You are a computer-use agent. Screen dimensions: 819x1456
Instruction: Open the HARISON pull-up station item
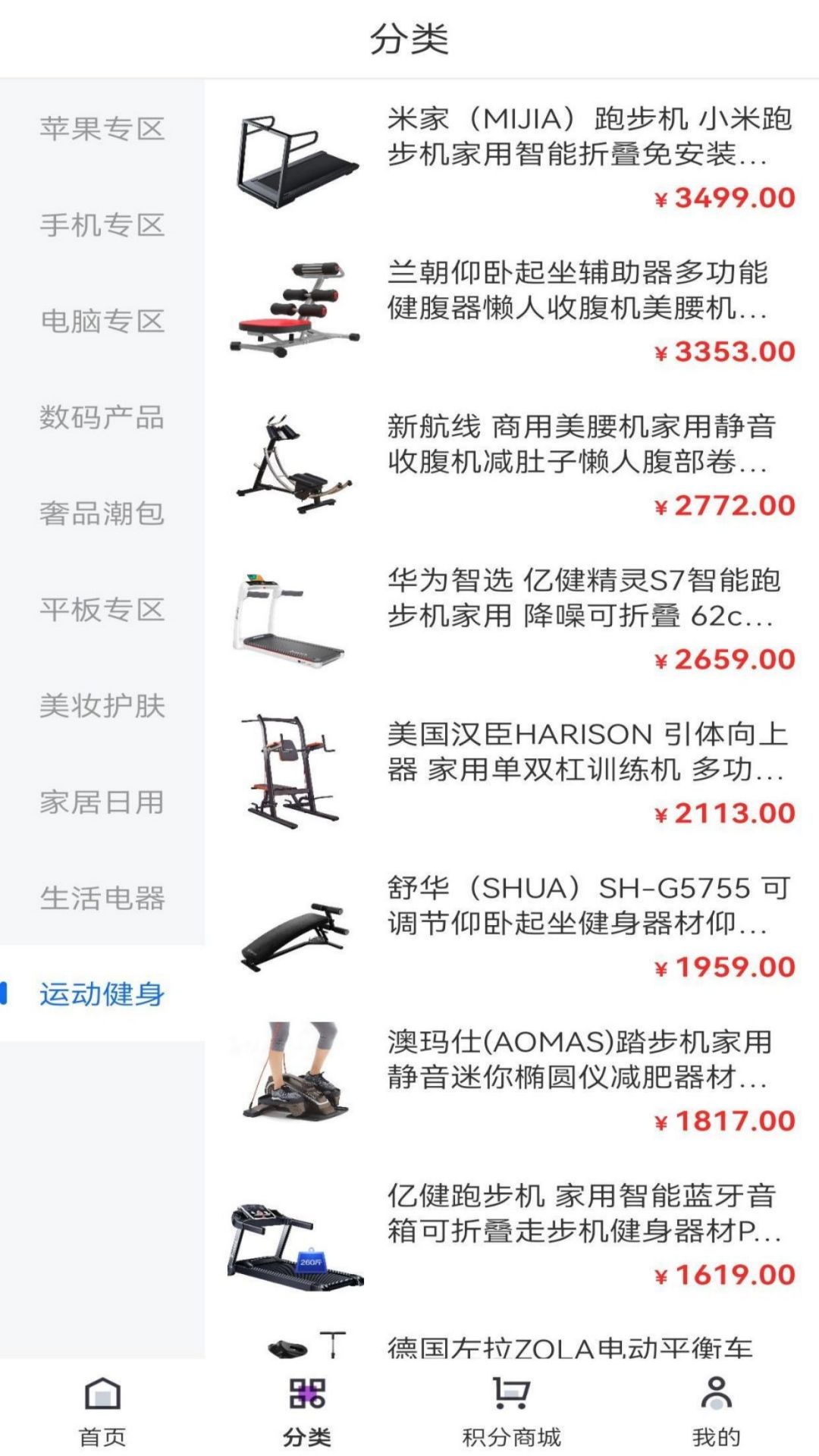(512, 773)
